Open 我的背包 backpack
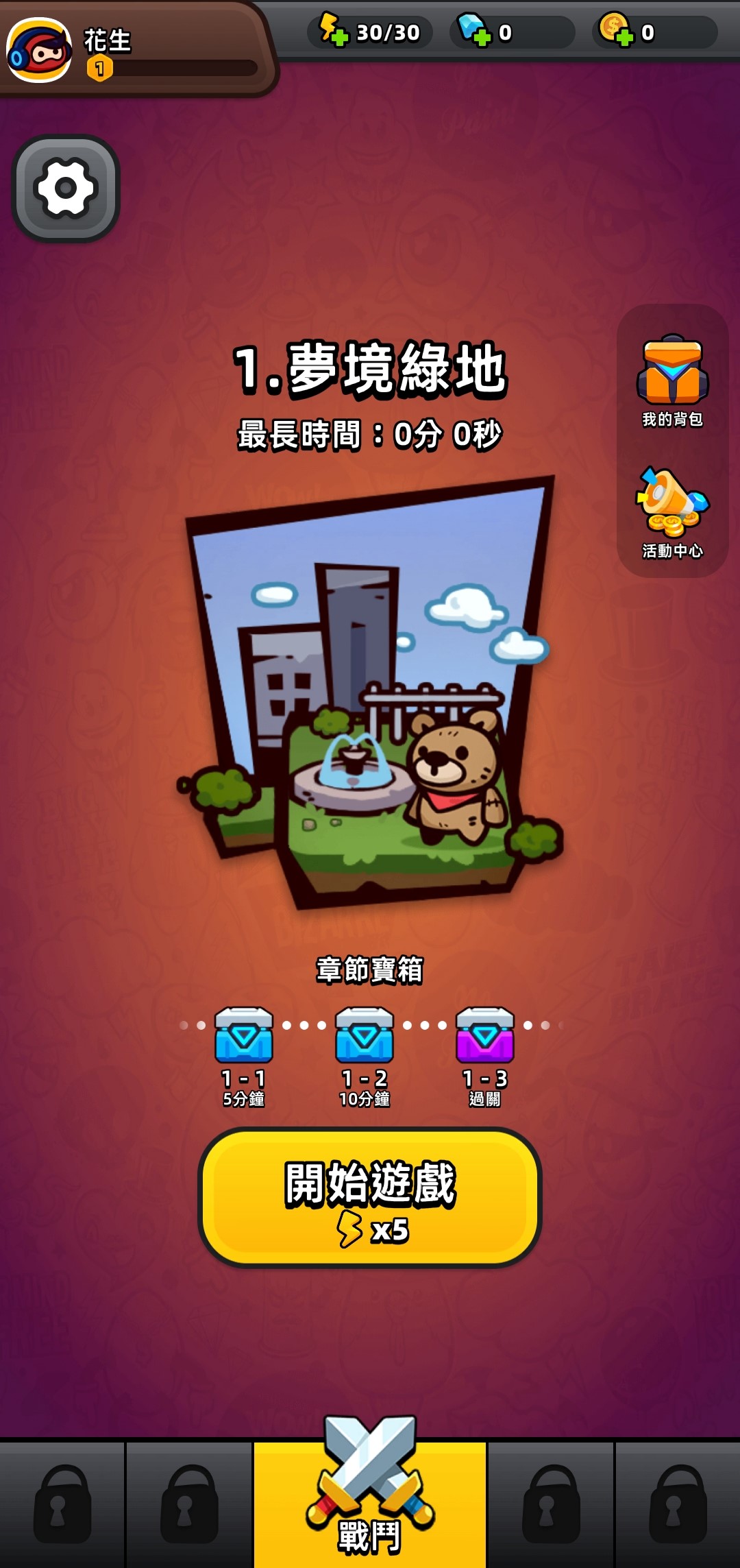The width and height of the screenshot is (740, 1568). pyautogui.click(x=672, y=379)
